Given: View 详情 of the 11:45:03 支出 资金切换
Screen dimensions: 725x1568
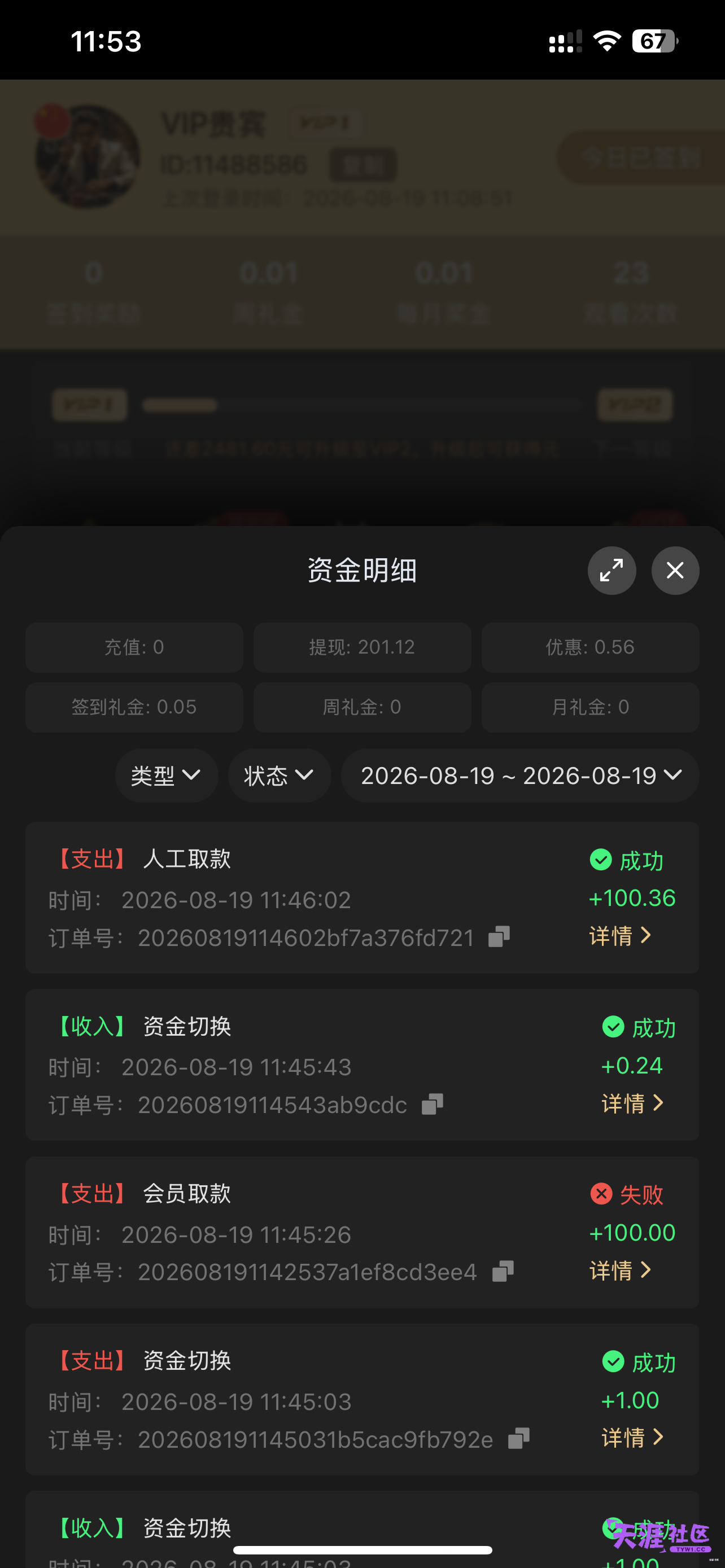Looking at the screenshot, I should (632, 1437).
